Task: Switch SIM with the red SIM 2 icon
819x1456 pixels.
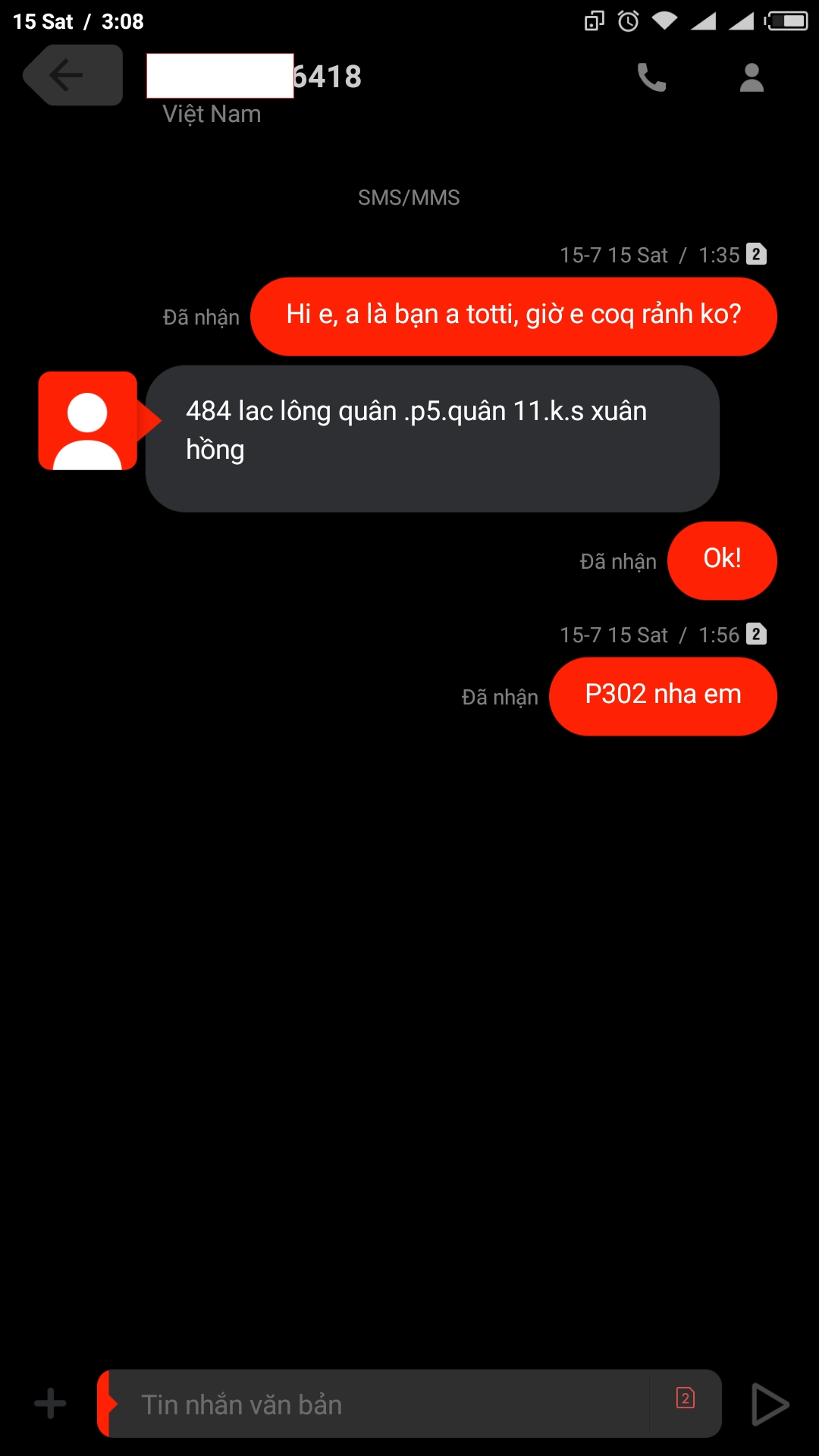Action: click(x=686, y=1398)
